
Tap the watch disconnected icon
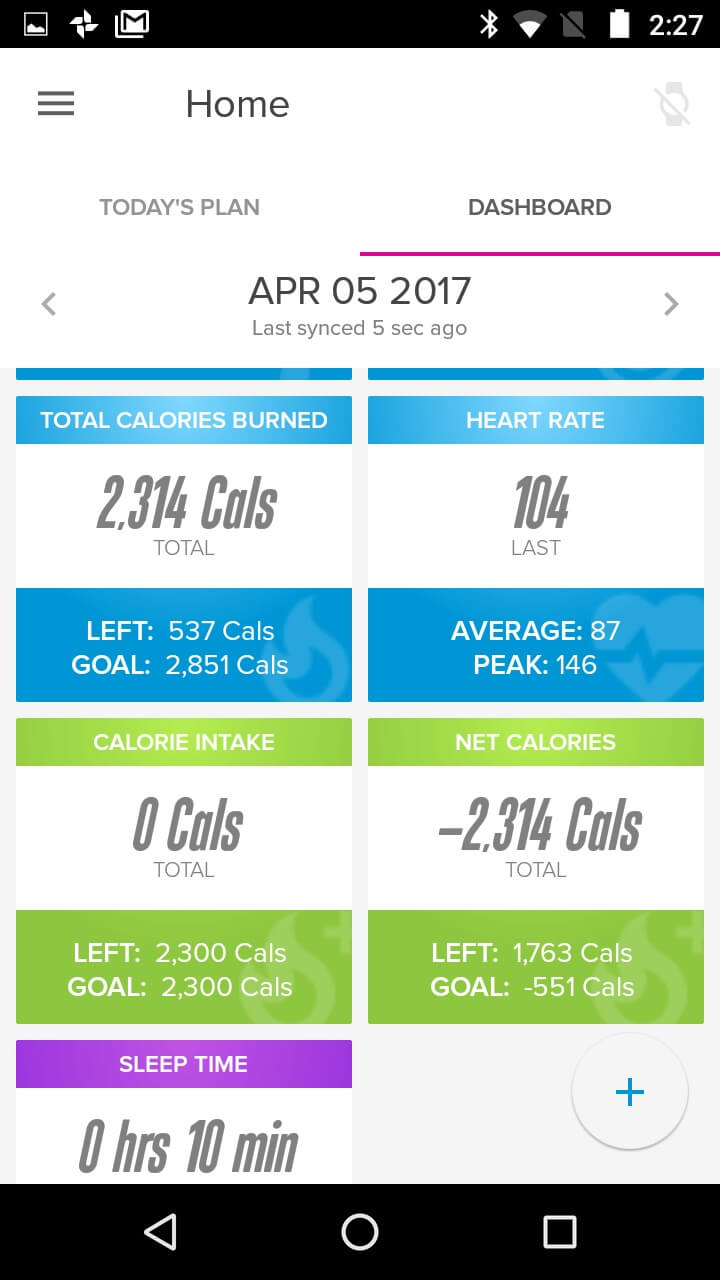[675, 104]
